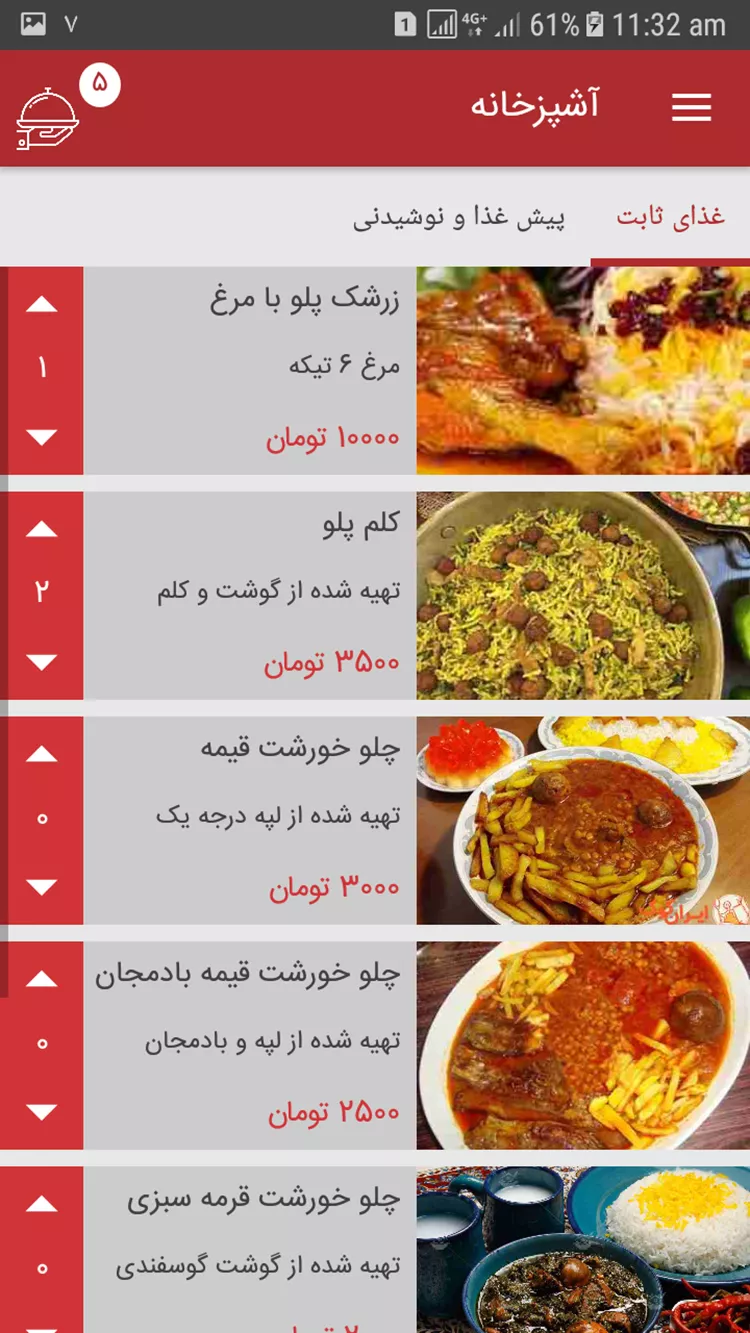Reduce the چلو خورشت قیمه quantity
750x1333 pixels.
pyautogui.click(x=42, y=887)
